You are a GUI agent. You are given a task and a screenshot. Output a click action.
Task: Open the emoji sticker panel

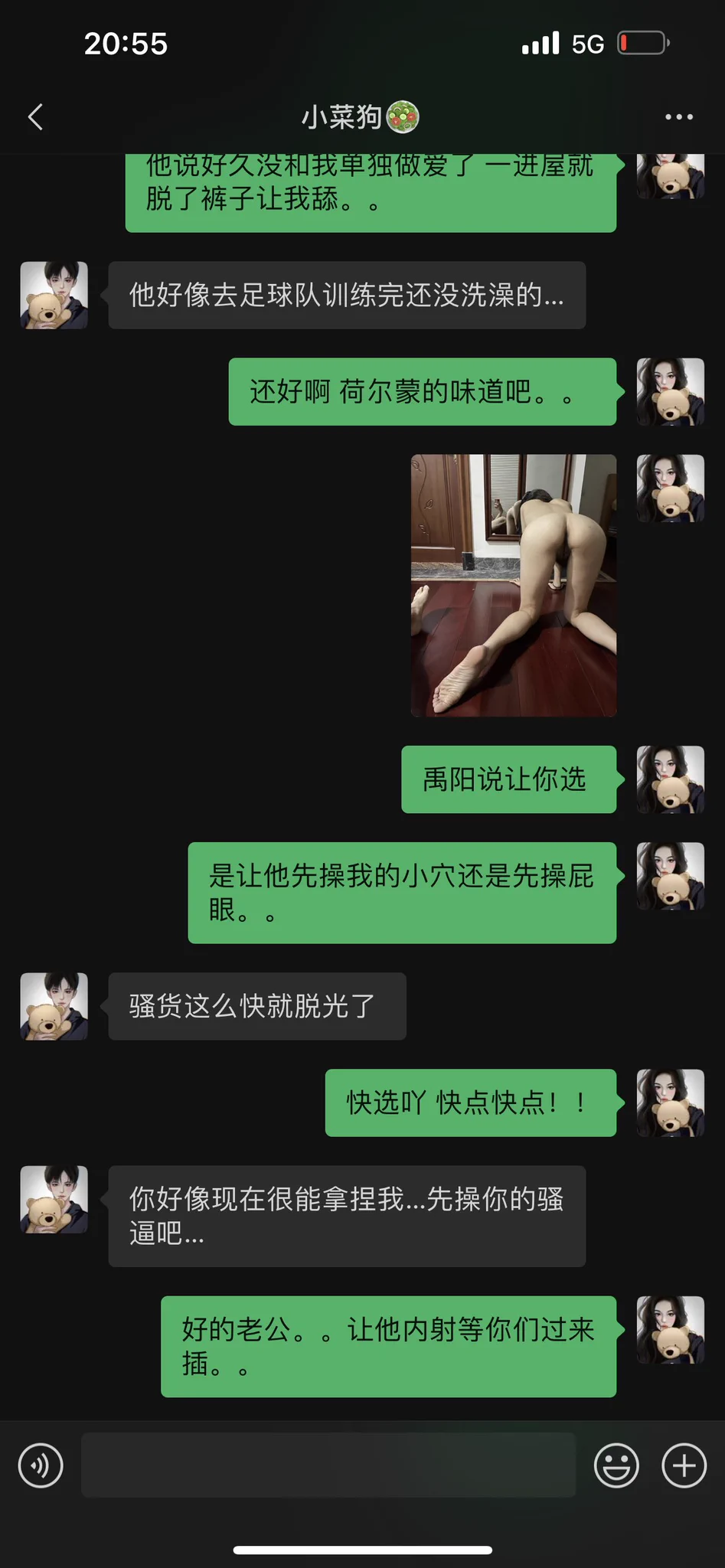616,1465
